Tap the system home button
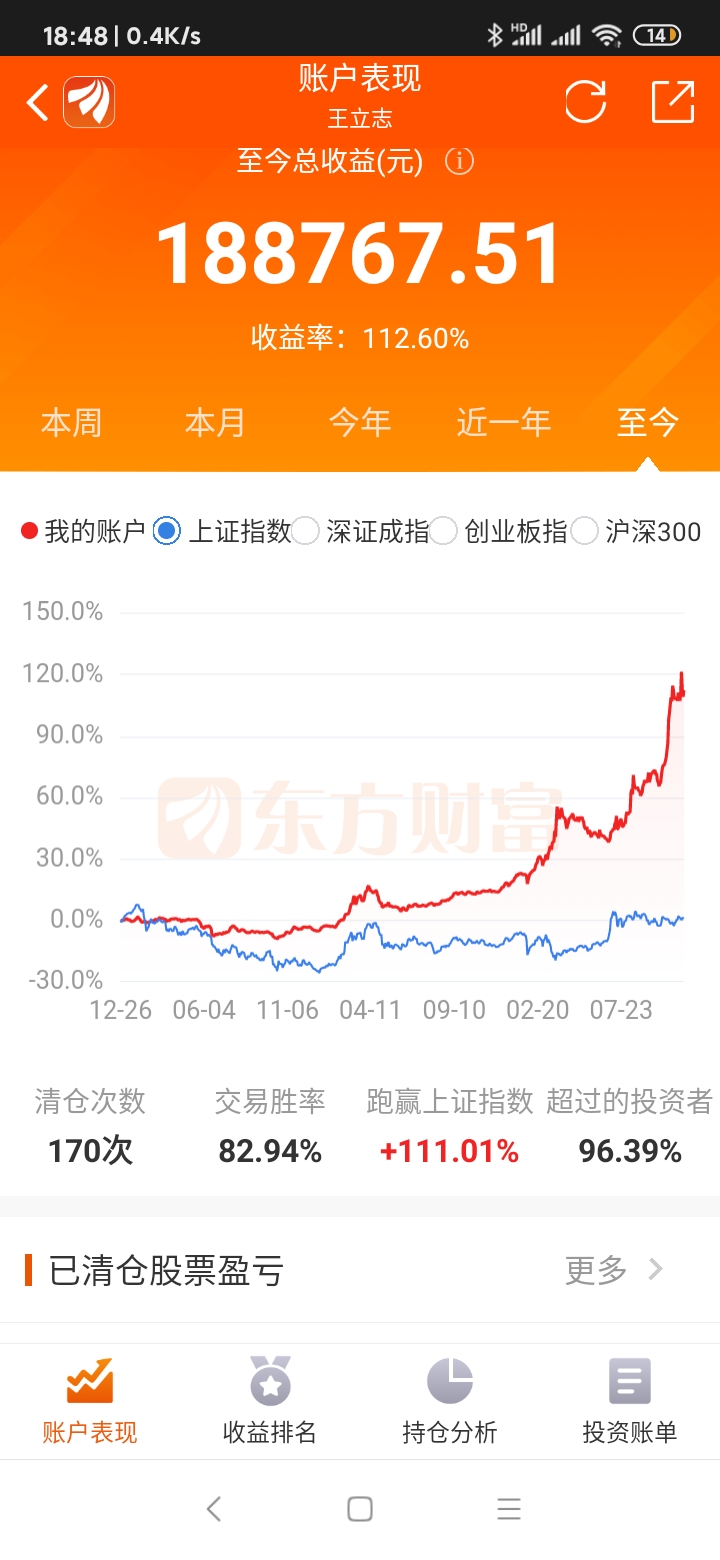 click(360, 1508)
